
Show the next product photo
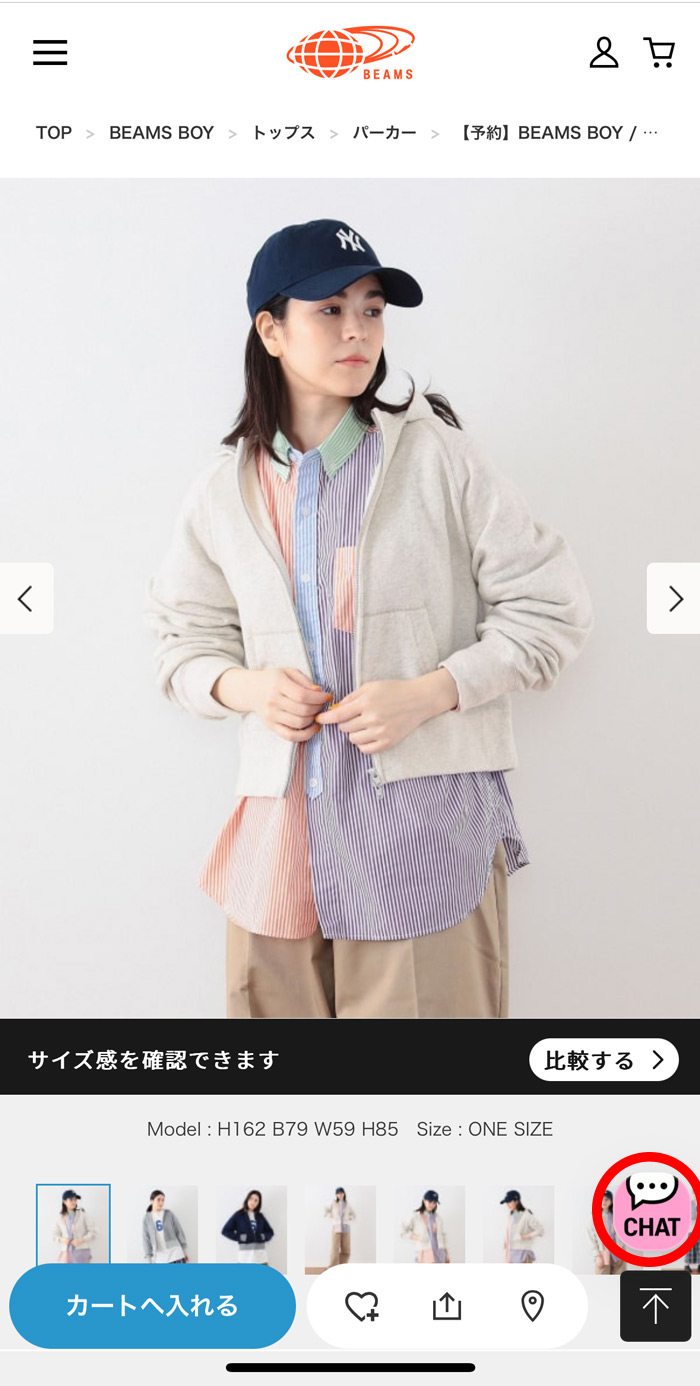674,599
